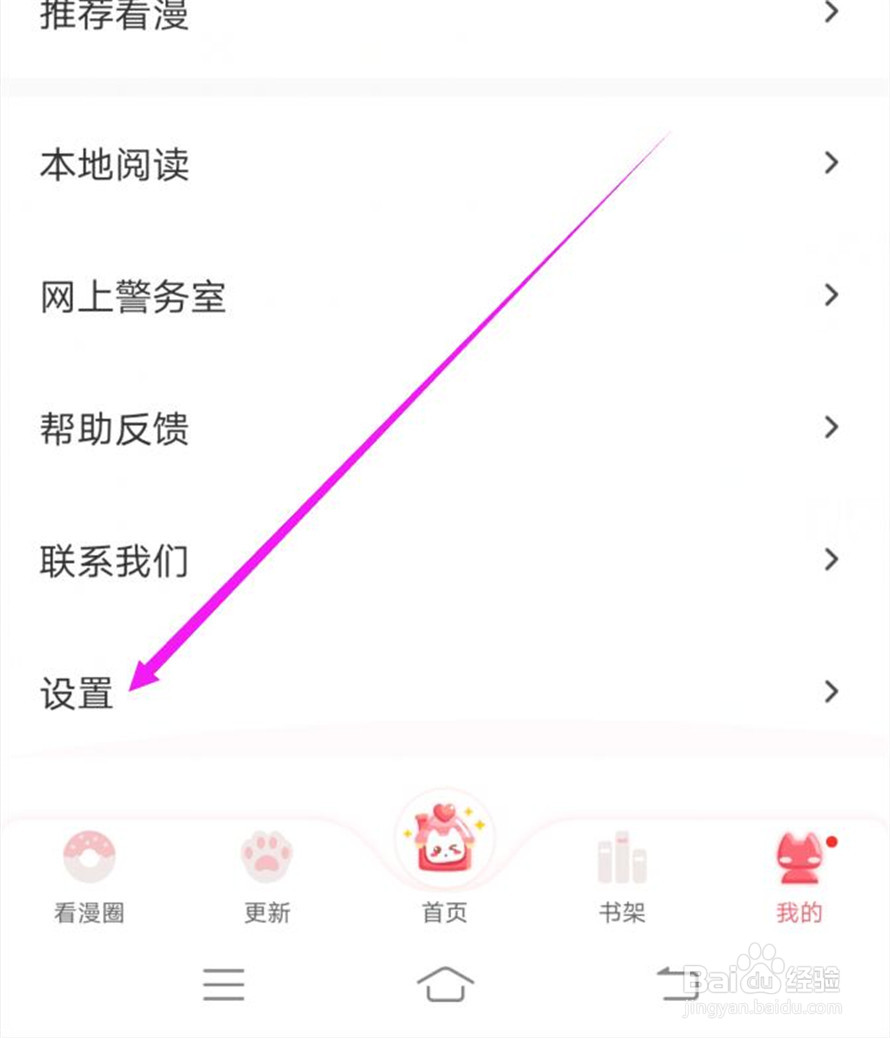
Task: Expand the 设置 row chevron
Action: 831,691
